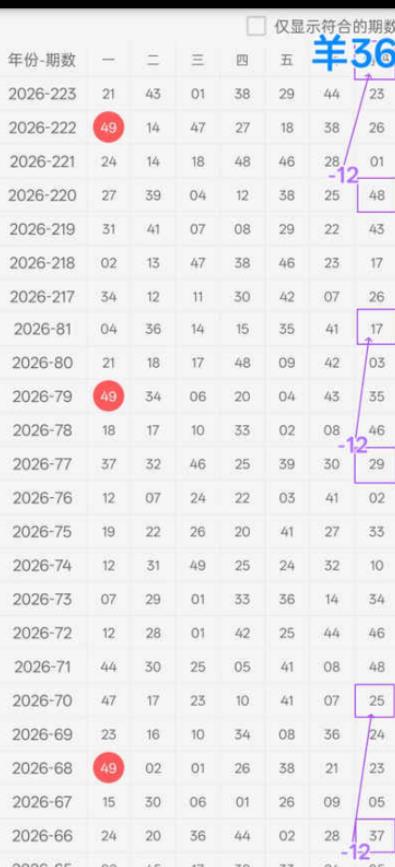Check the 仅显示符合的期数 checkbox
395x867 pixels.
[x=256, y=26]
